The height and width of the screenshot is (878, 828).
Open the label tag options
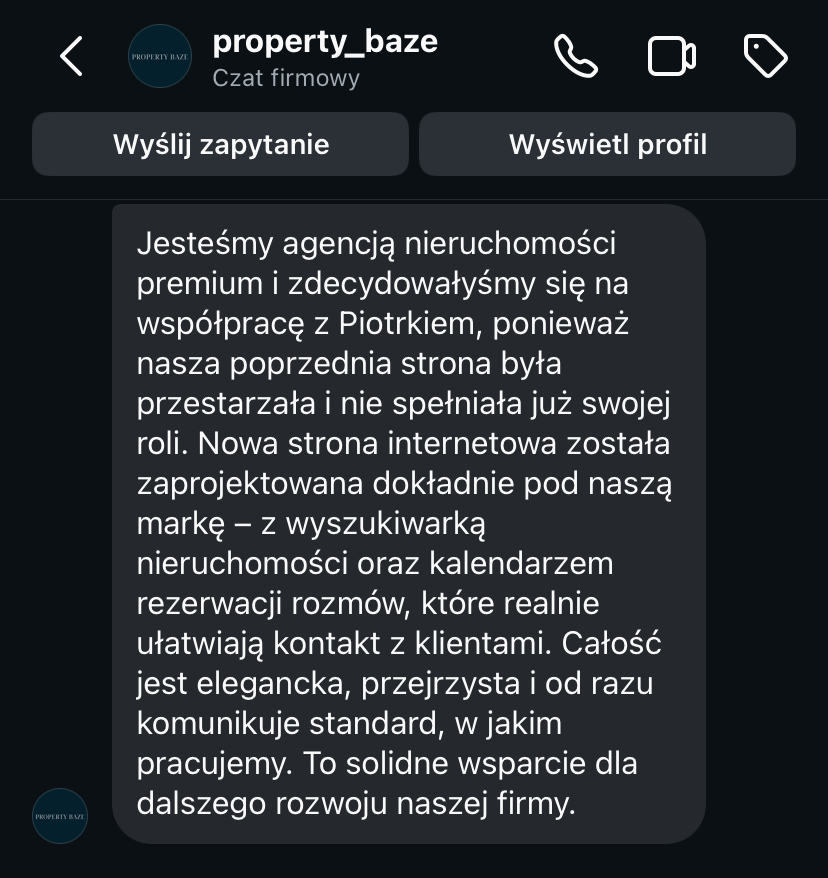click(x=766, y=57)
